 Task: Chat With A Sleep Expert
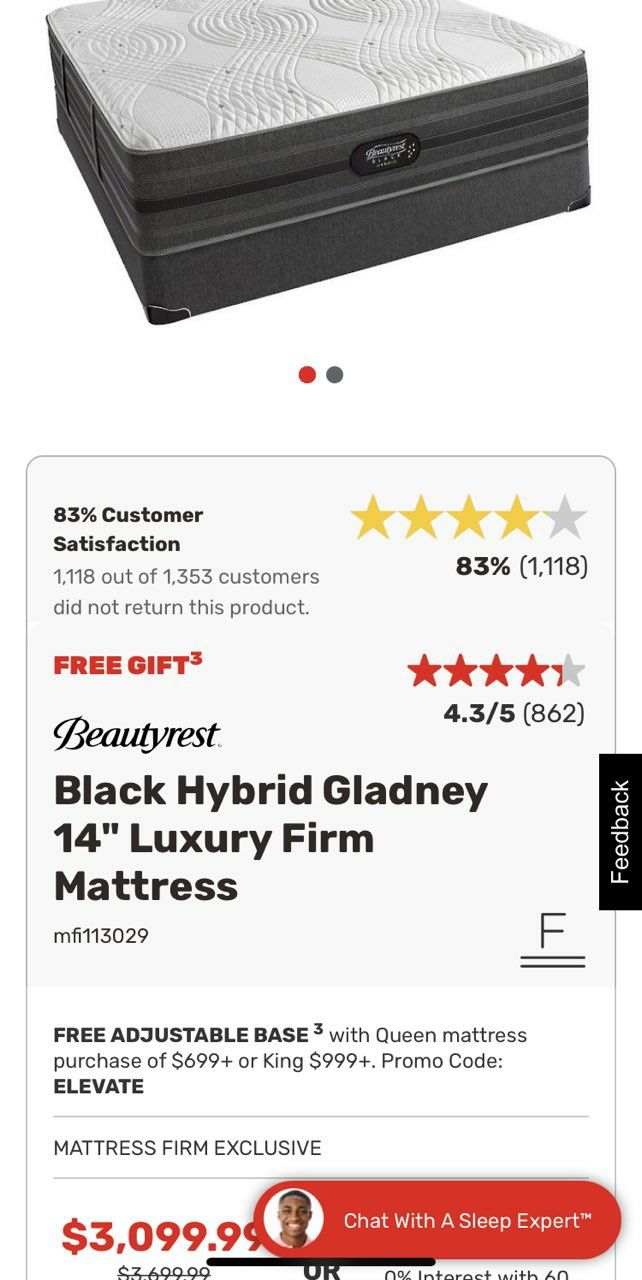coord(437,1220)
